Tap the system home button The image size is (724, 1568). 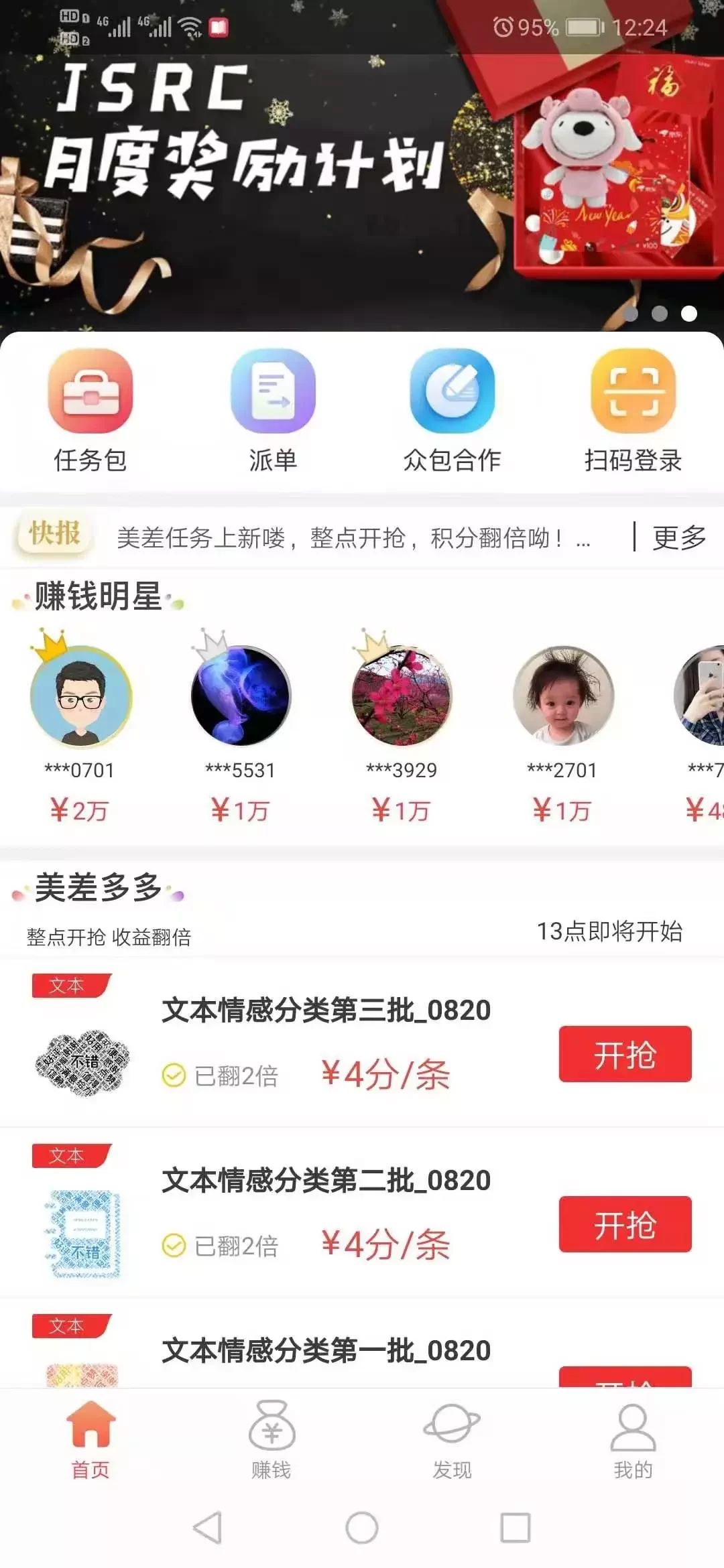point(362,1528)
